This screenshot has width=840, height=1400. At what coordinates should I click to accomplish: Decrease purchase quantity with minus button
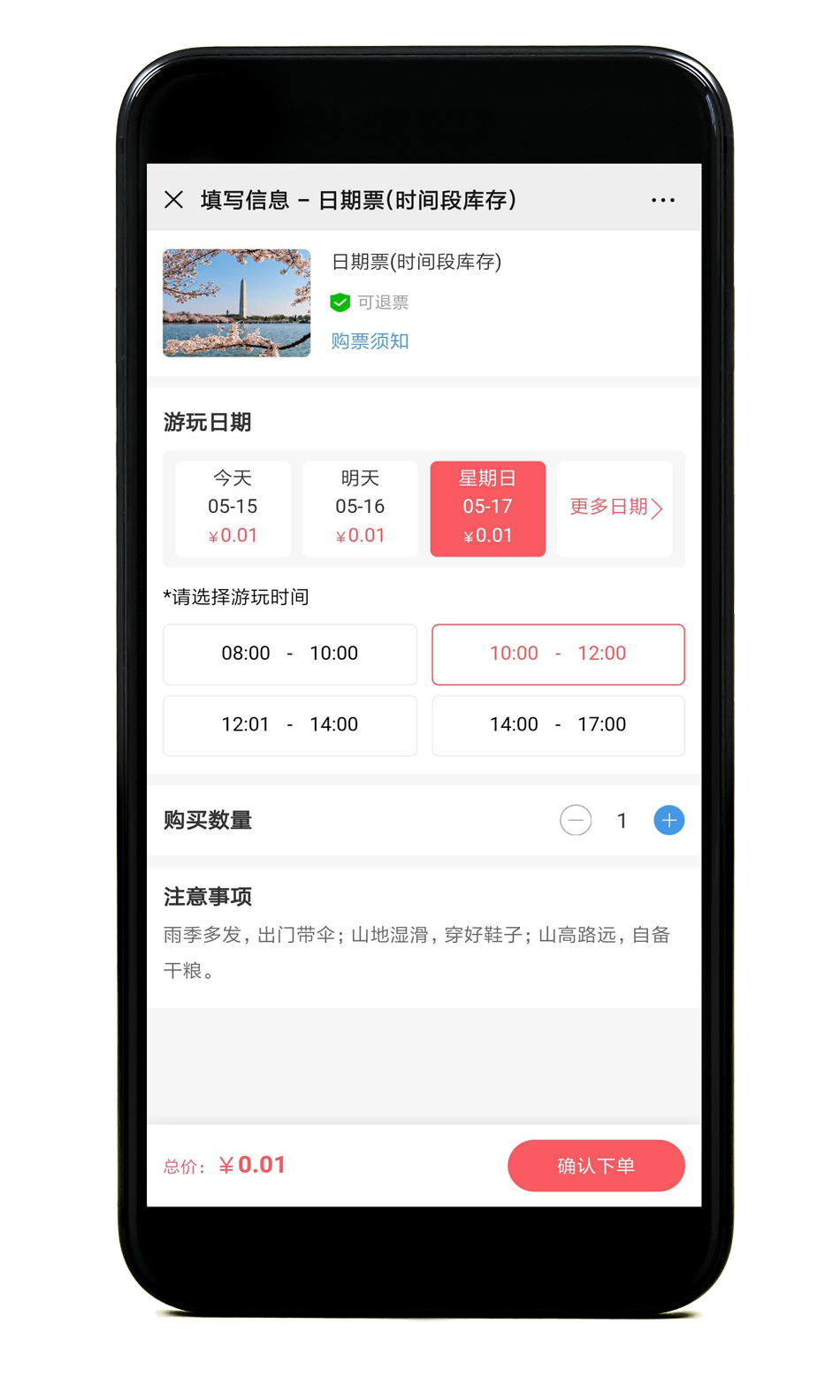[x=576, y=821]
